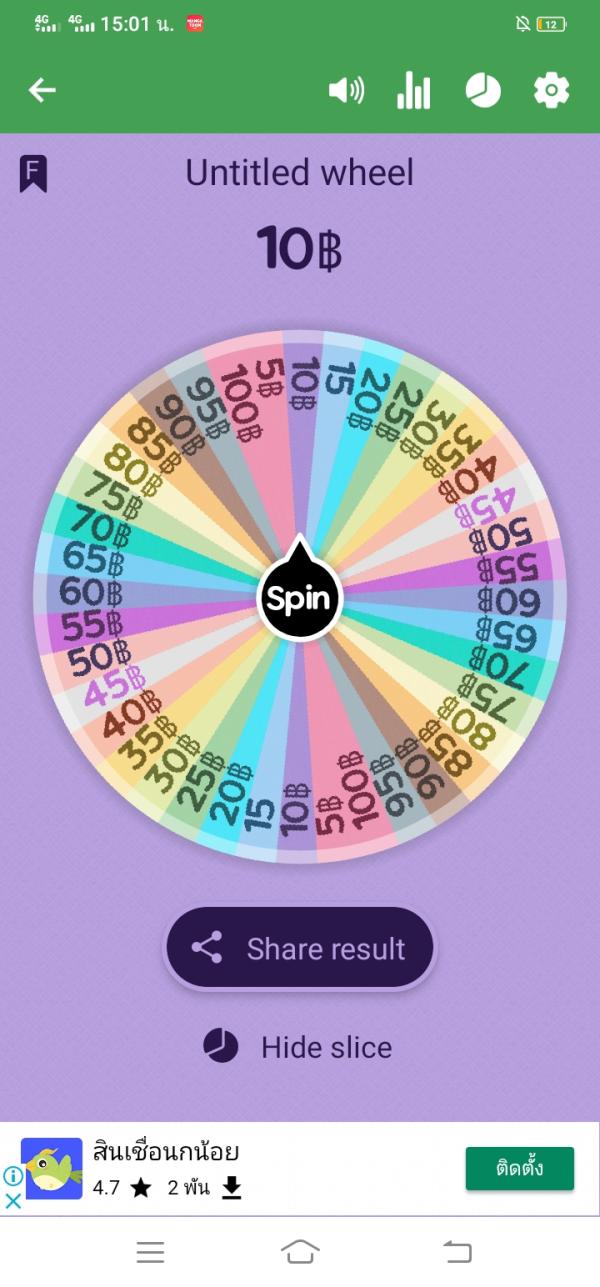Open the ad info icon

pyautogui.click(x=13, y=1176)
